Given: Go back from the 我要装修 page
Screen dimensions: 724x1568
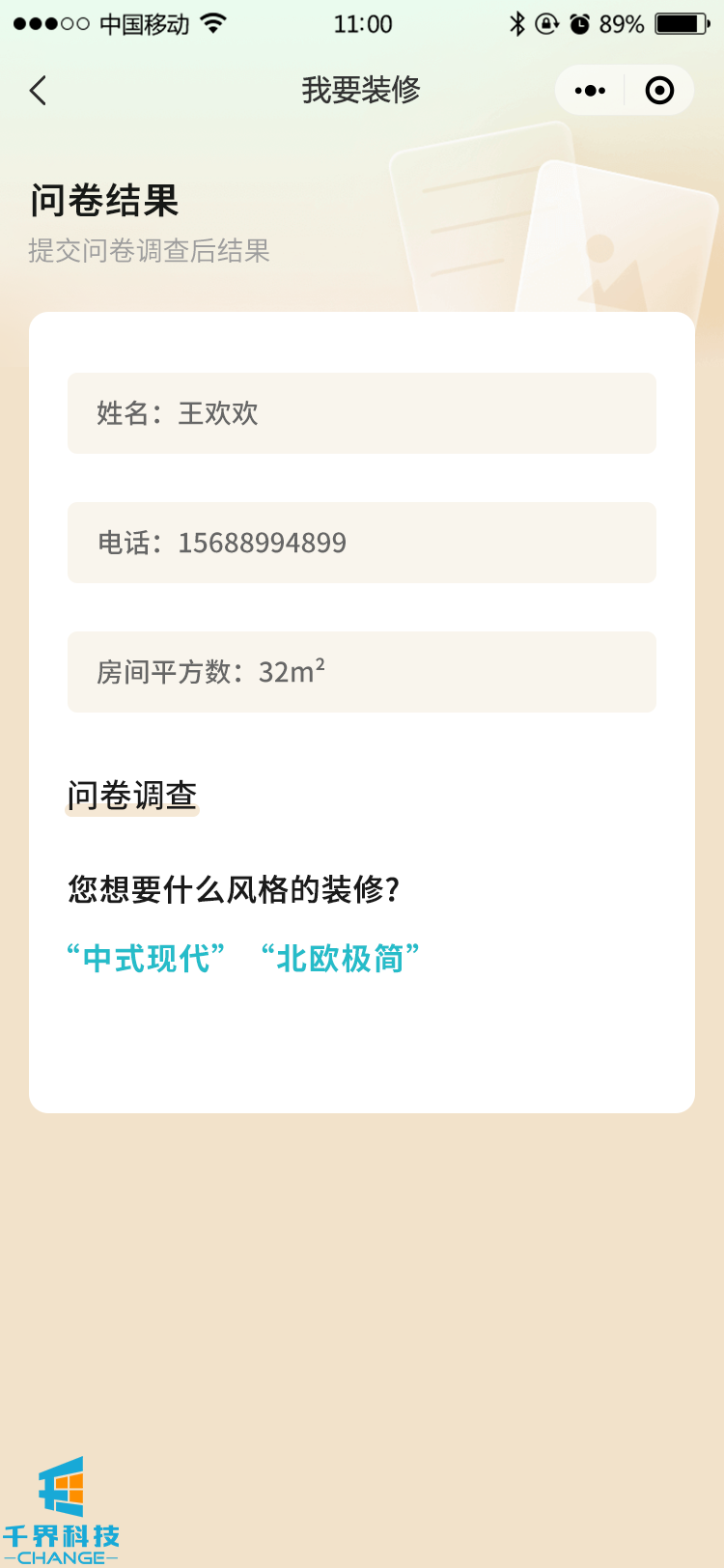Looking at the screenshot, I should click(x=39, y=91).
